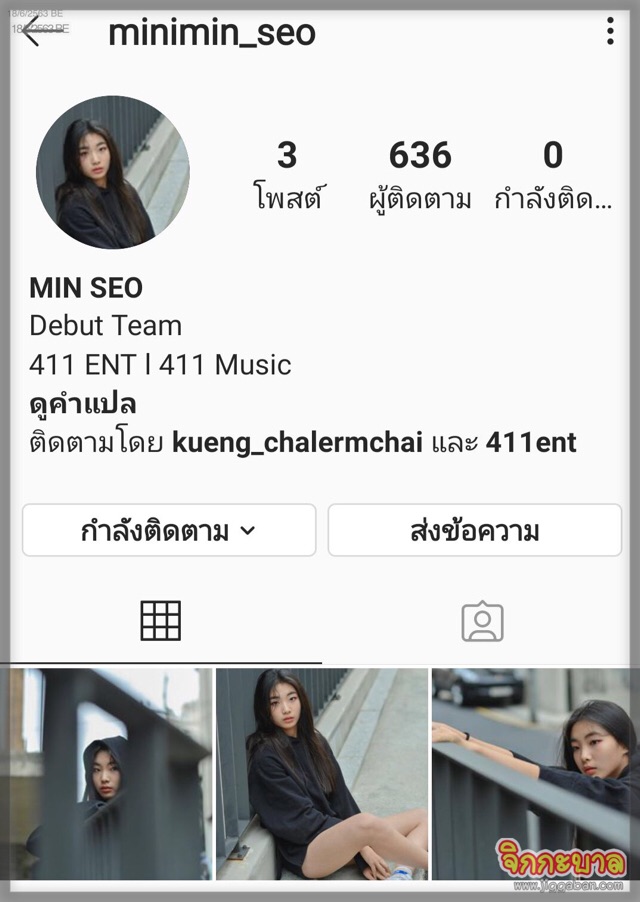Open the following count list

pyautogui.click(x=552, y=174)
